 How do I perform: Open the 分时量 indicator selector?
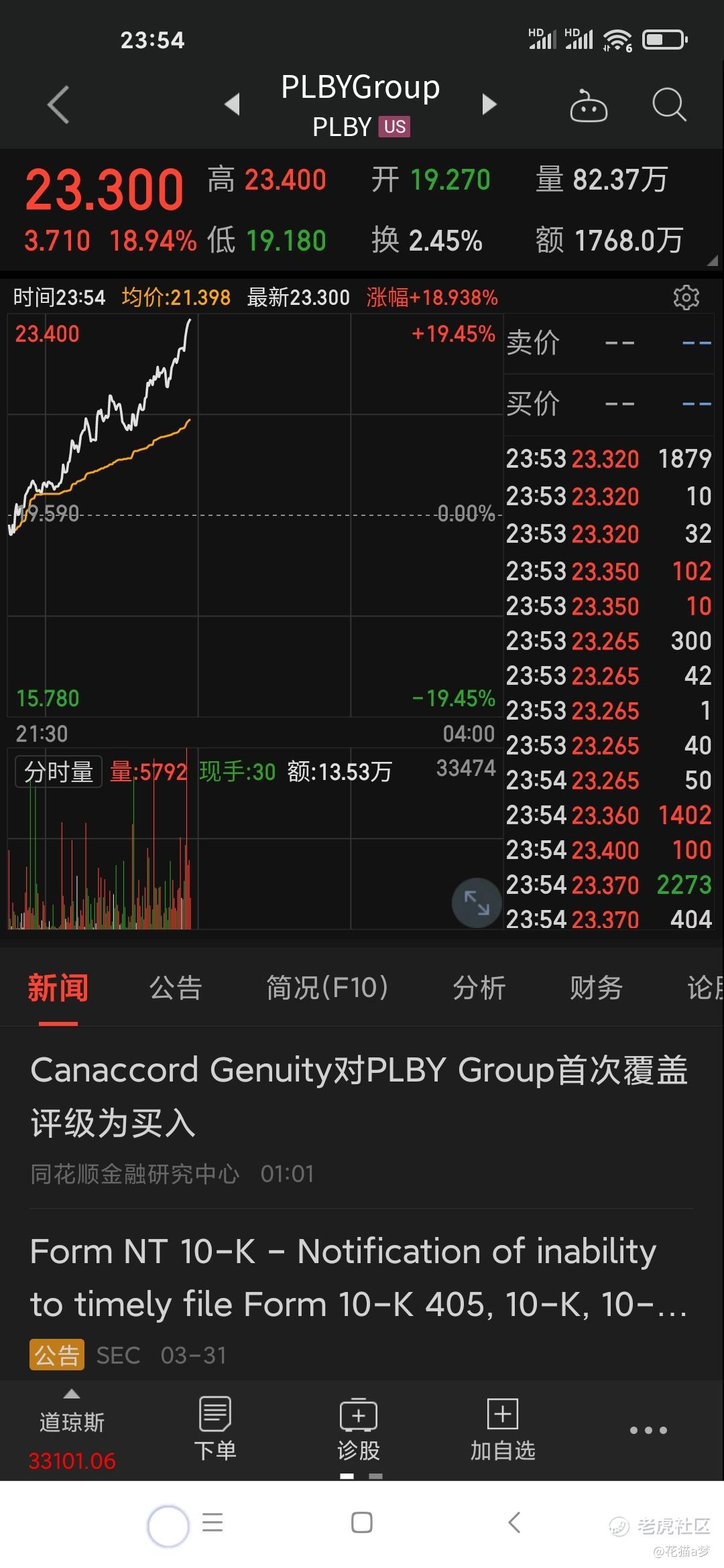[x=58, y=771]
